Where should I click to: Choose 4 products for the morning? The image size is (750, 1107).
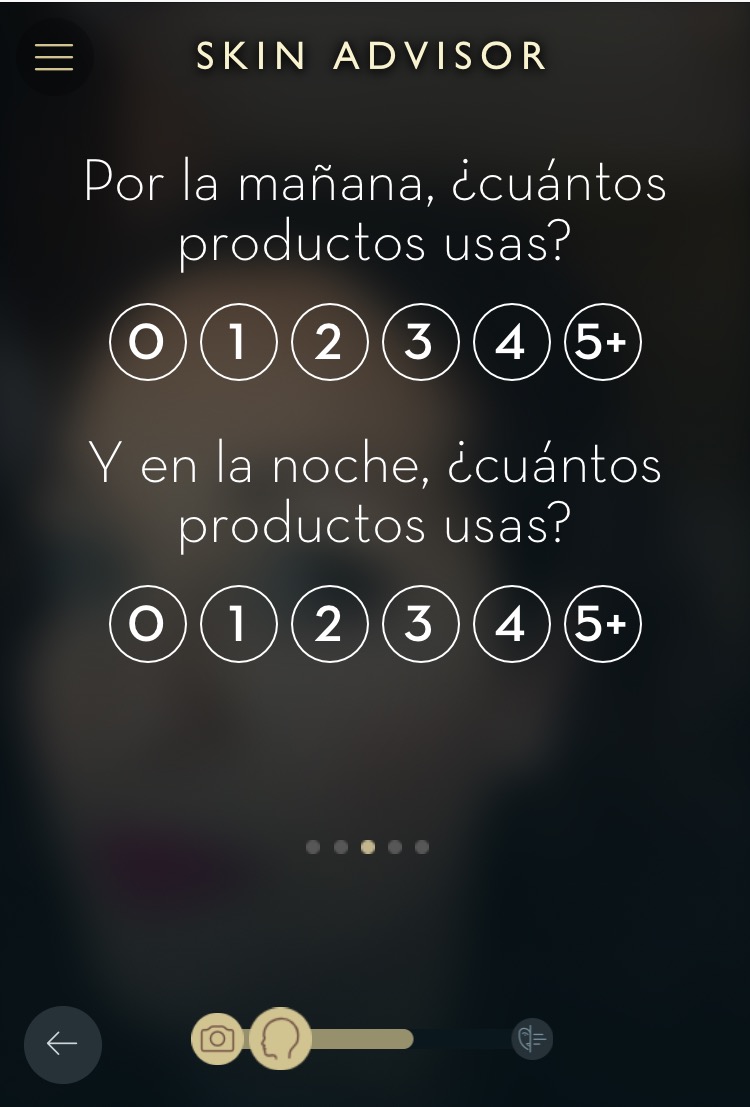click(511, 343)
